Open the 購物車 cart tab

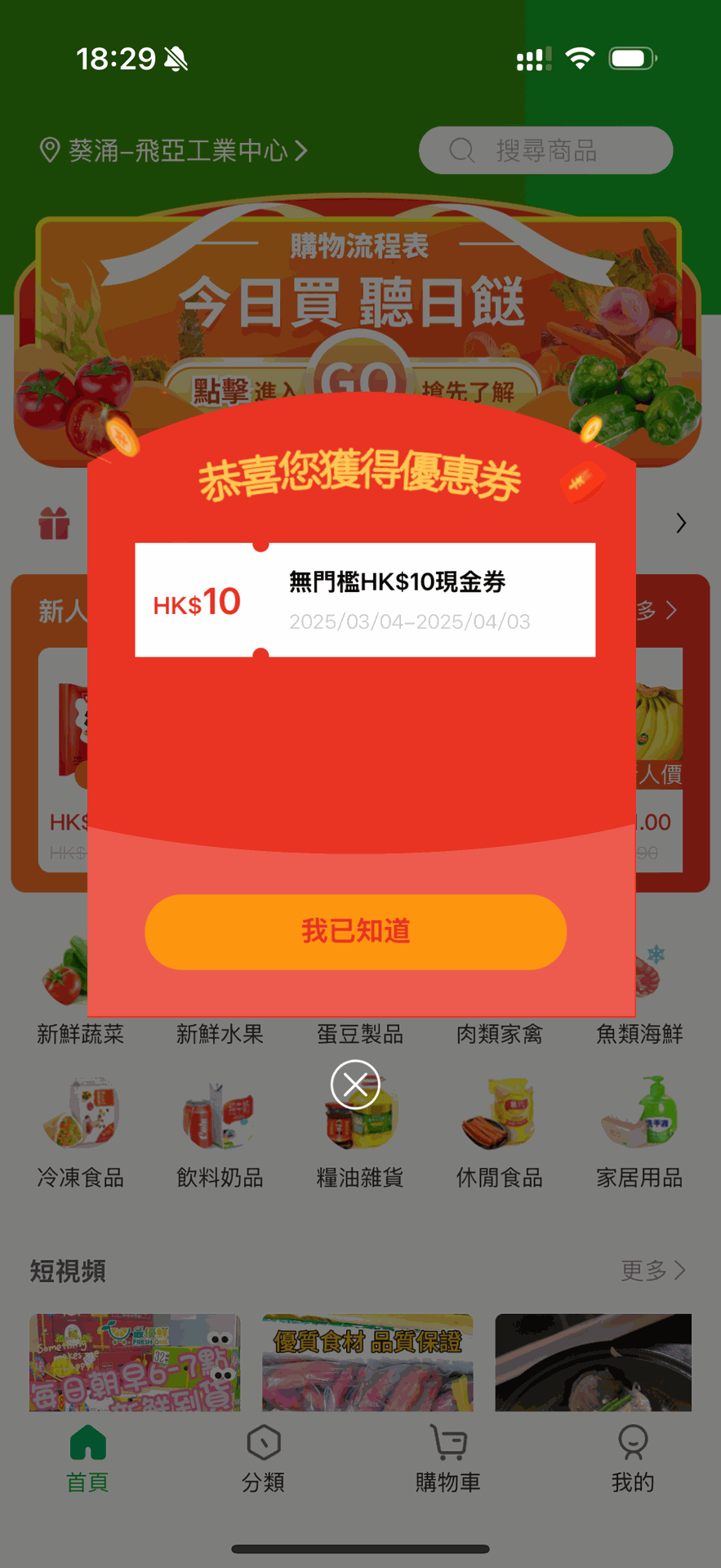click(x=447, y=1462)
